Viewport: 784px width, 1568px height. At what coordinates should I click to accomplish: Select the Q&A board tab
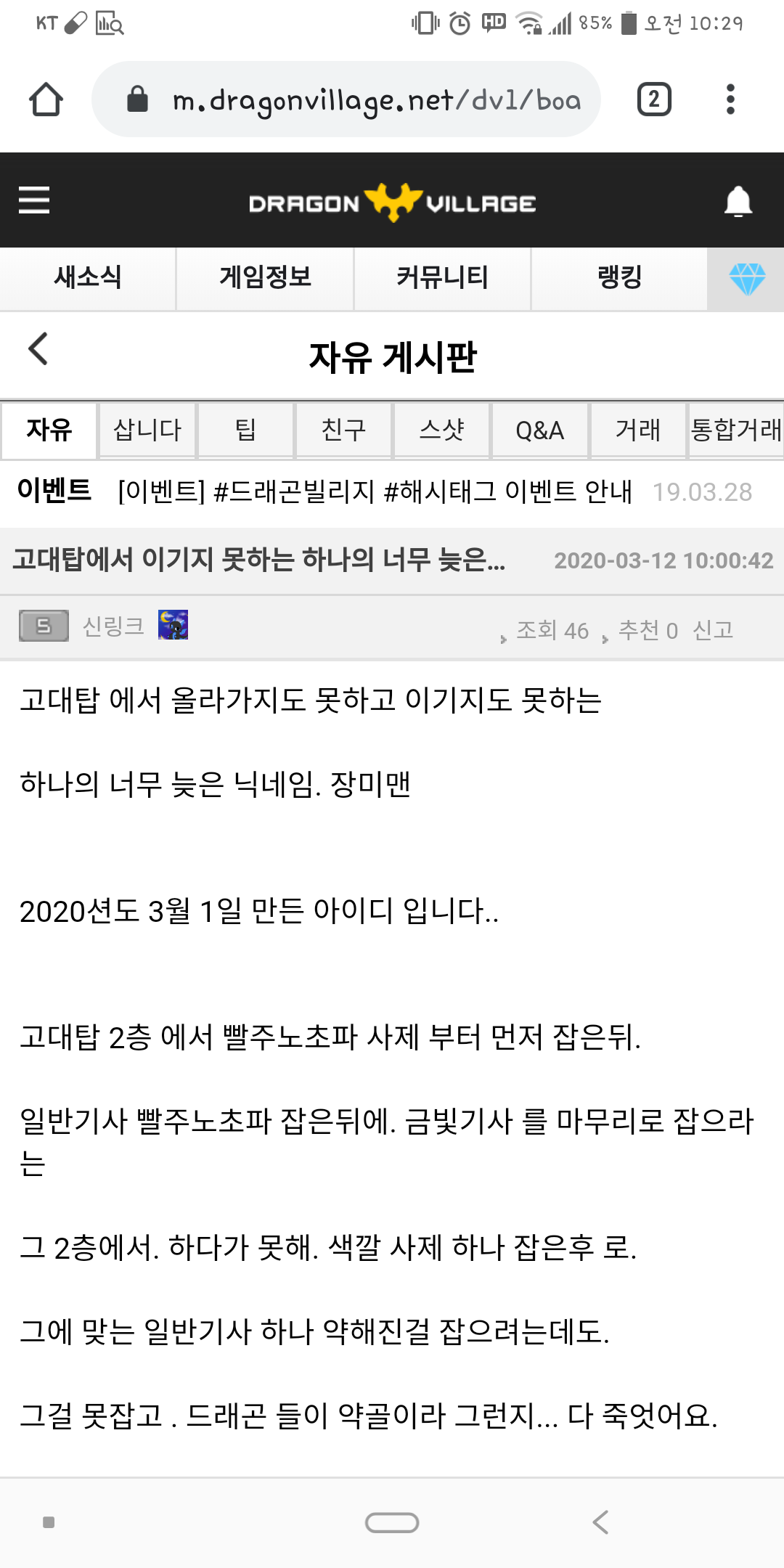(539, 430)
